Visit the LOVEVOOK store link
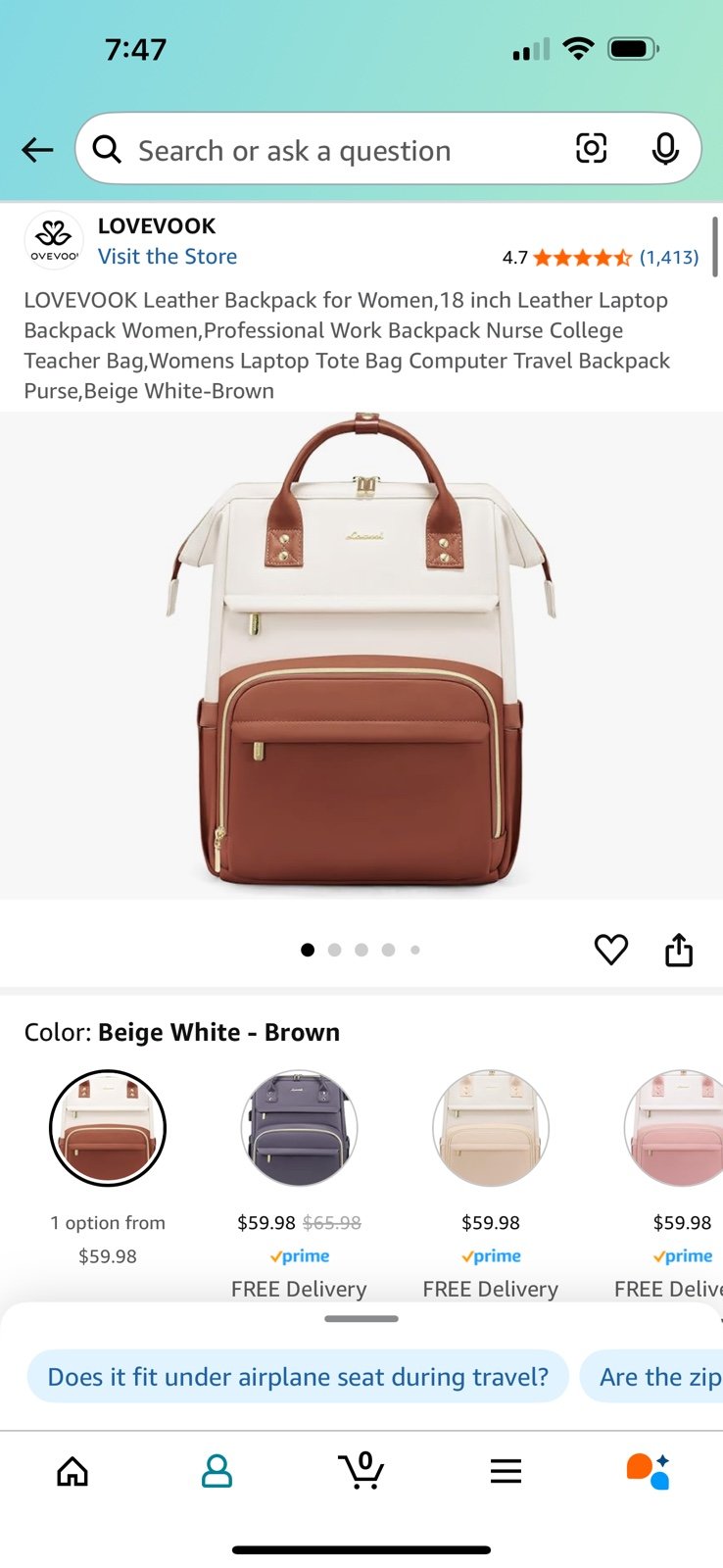Viewport: 723px width, 1568px height. pyautogui.click(x=168, y=257)
